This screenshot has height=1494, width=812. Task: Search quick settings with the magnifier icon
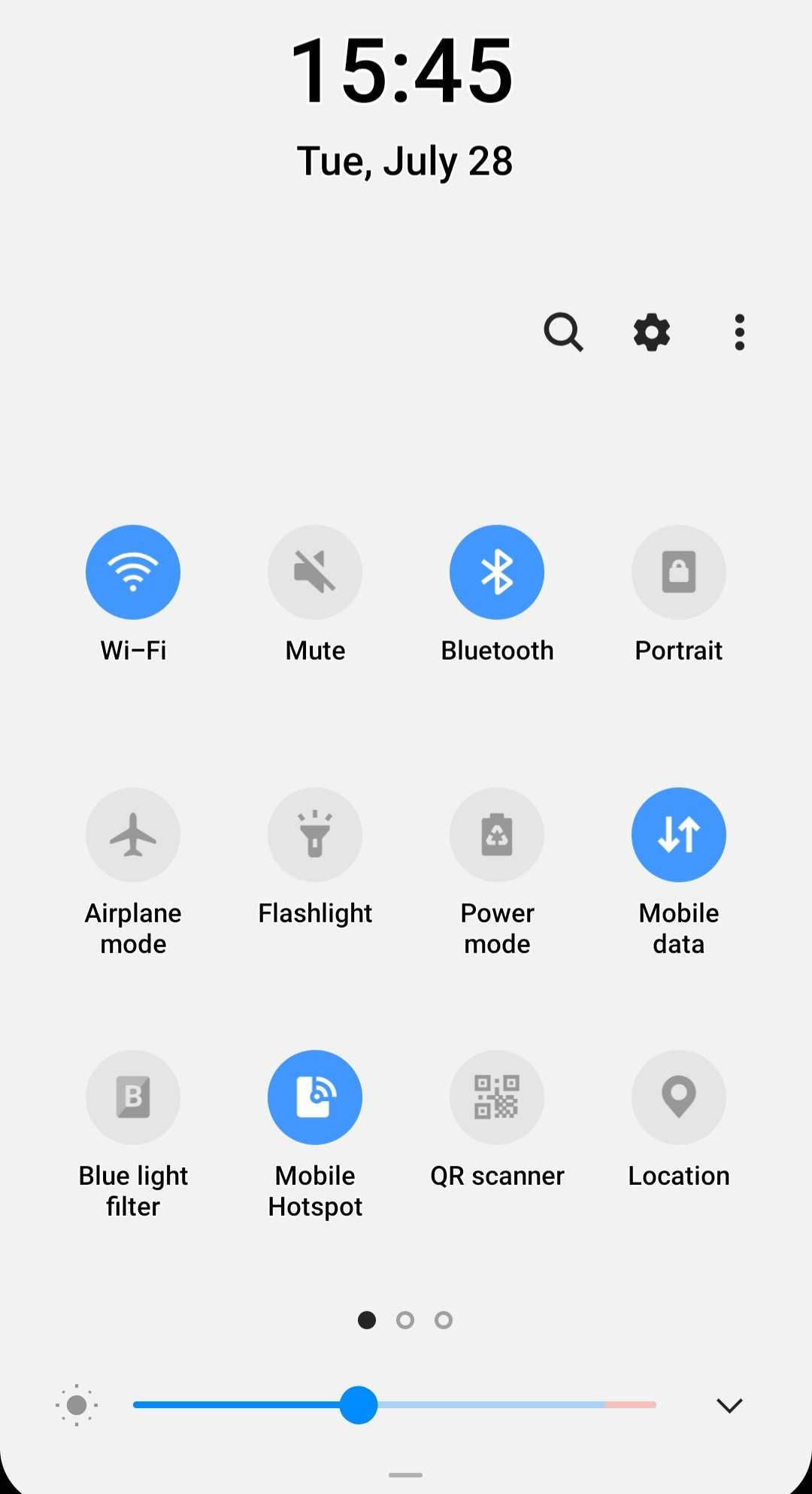tap(563, 332)
